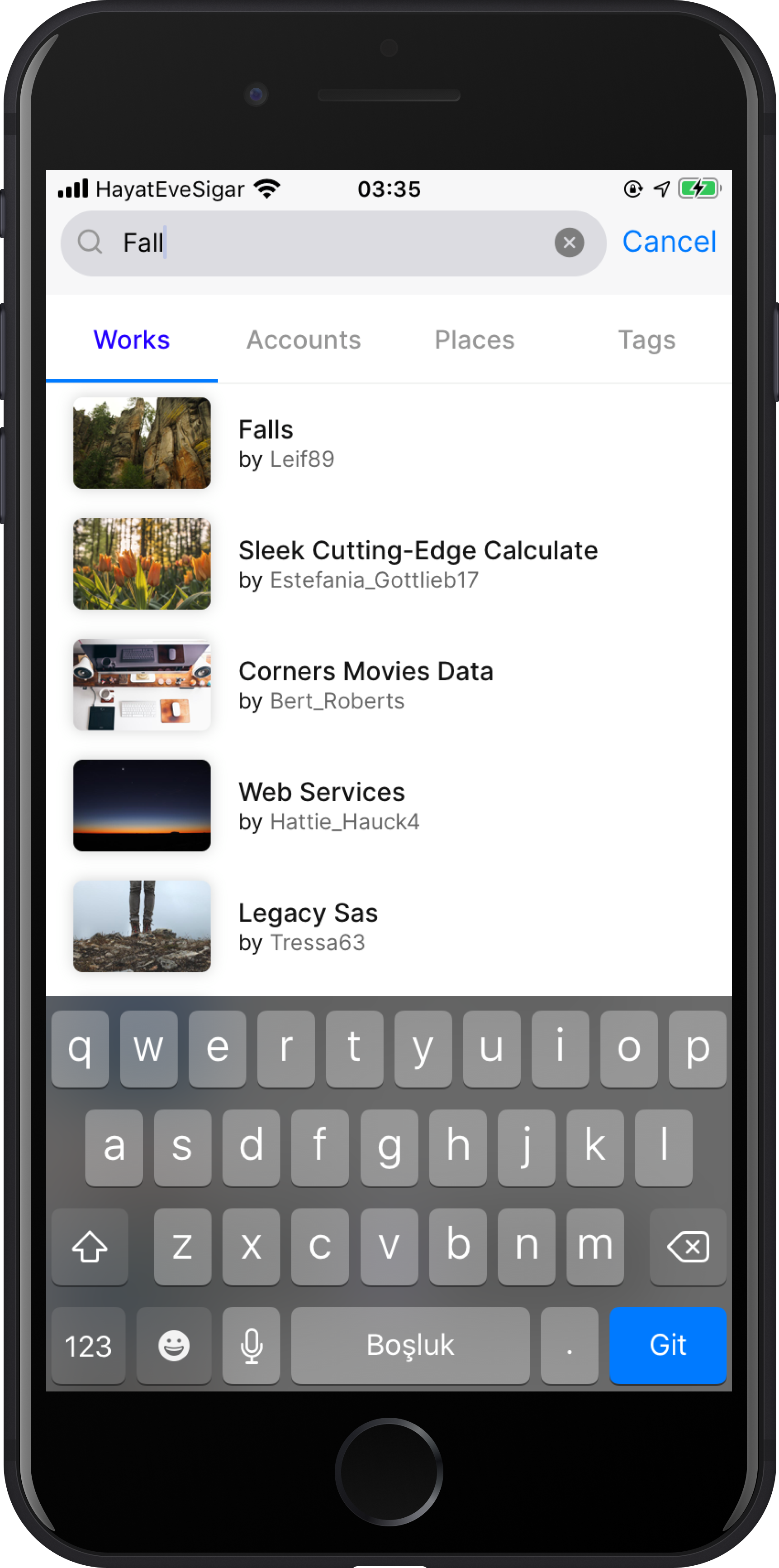The image size is (779, 1568).
Task: Switch to the Accounts tab
Action: pos(304,339)
